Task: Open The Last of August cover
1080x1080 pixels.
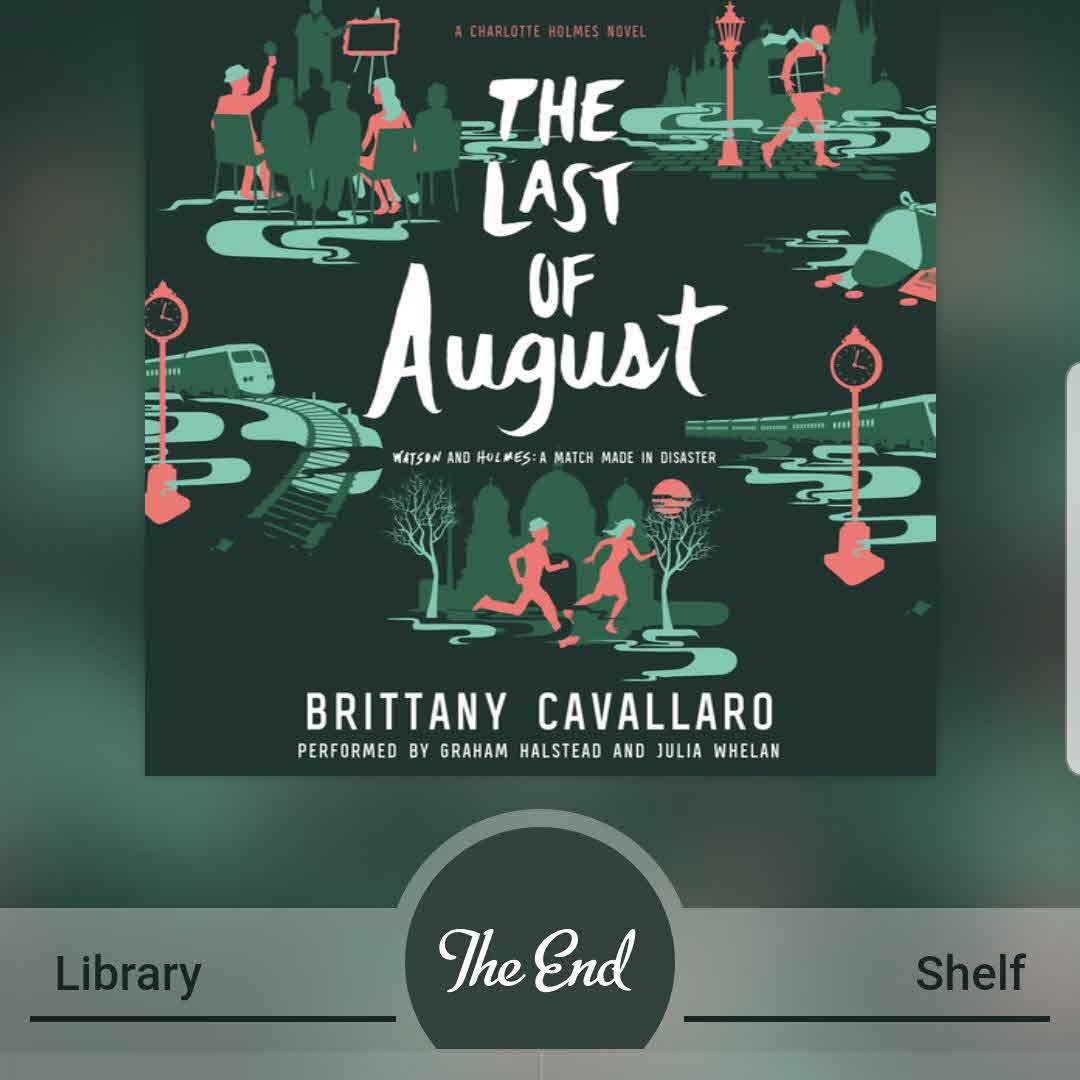Action: [x=540, y=388]
